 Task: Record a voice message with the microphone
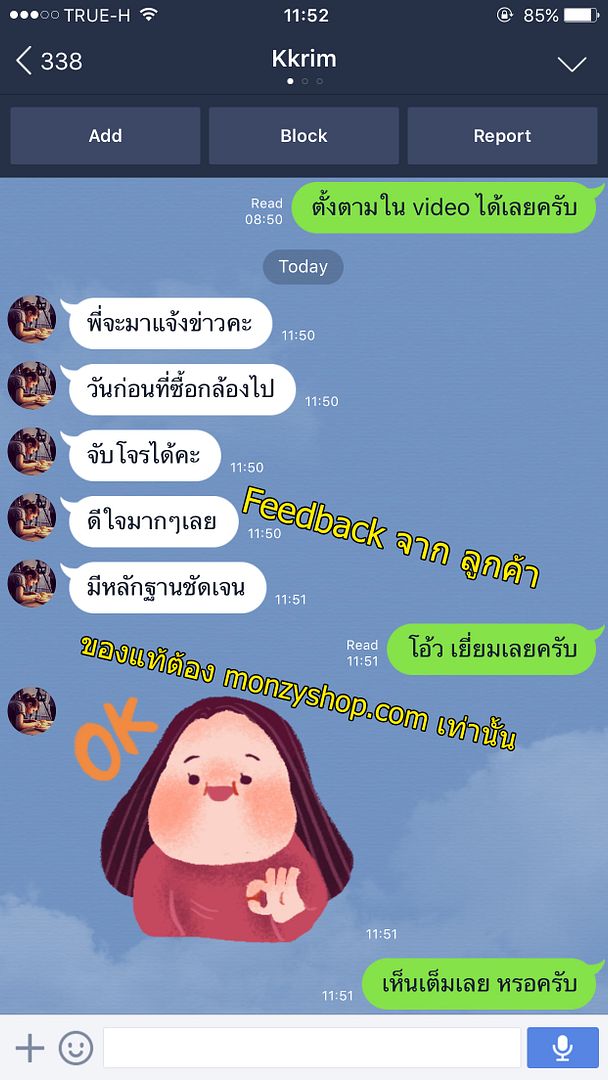pyautogui.click(x=562, y=1048)
